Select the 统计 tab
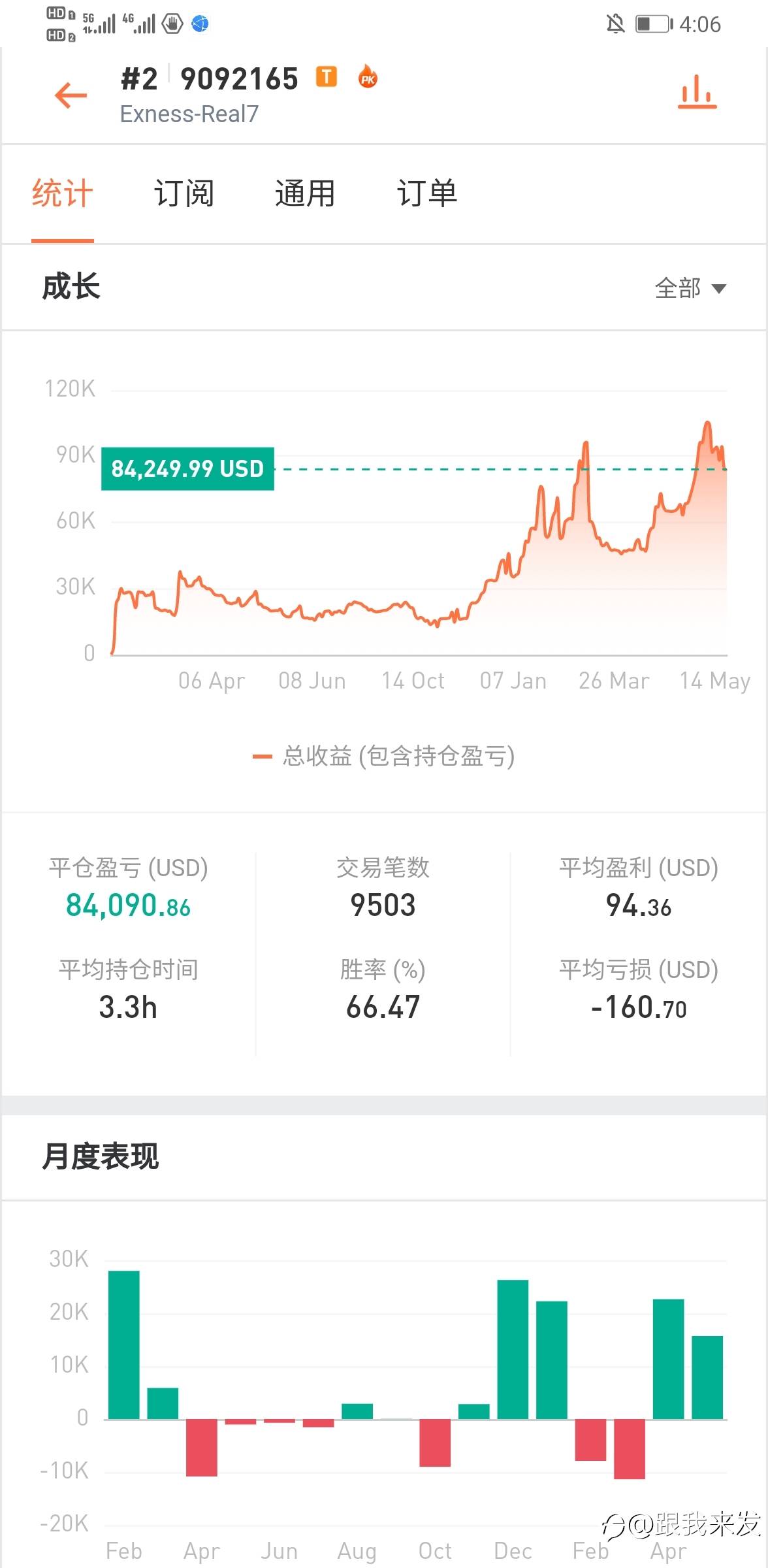 63,193
